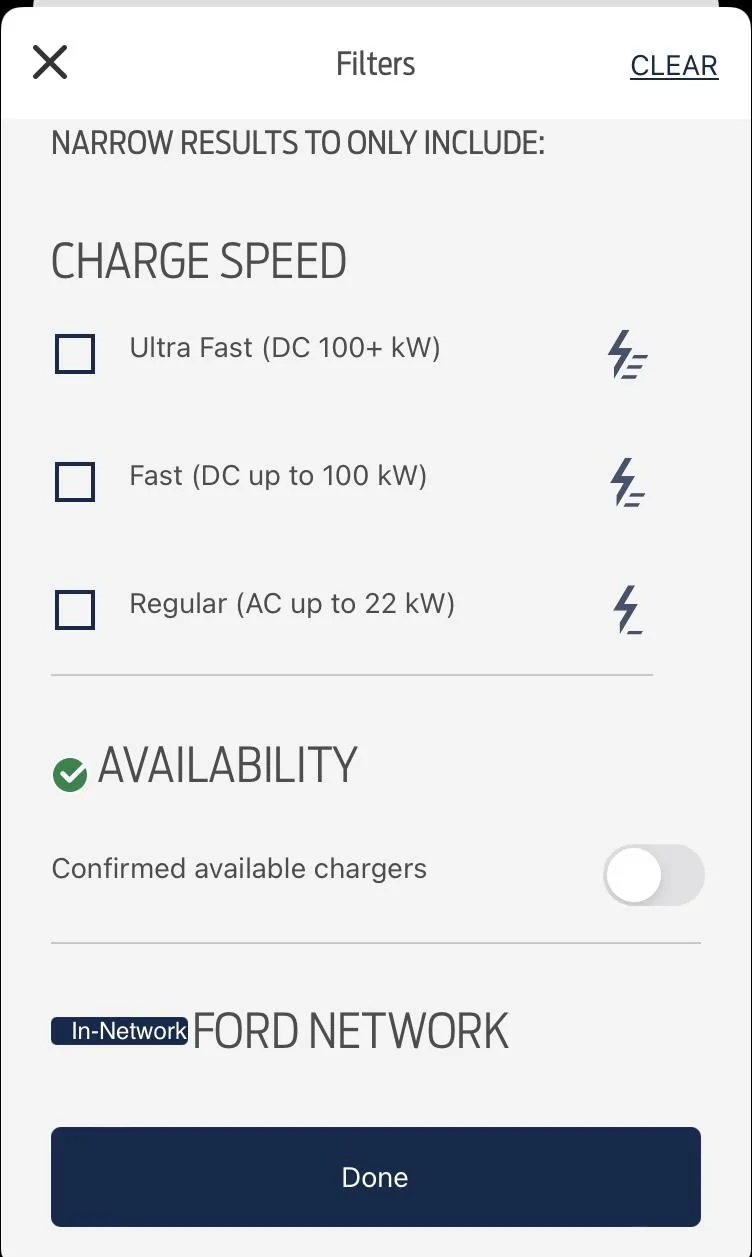The height and width of the screenshot is (1257, 752).
Task: Clear all filters using the CLEAR link
Action: tap(673, 65)
